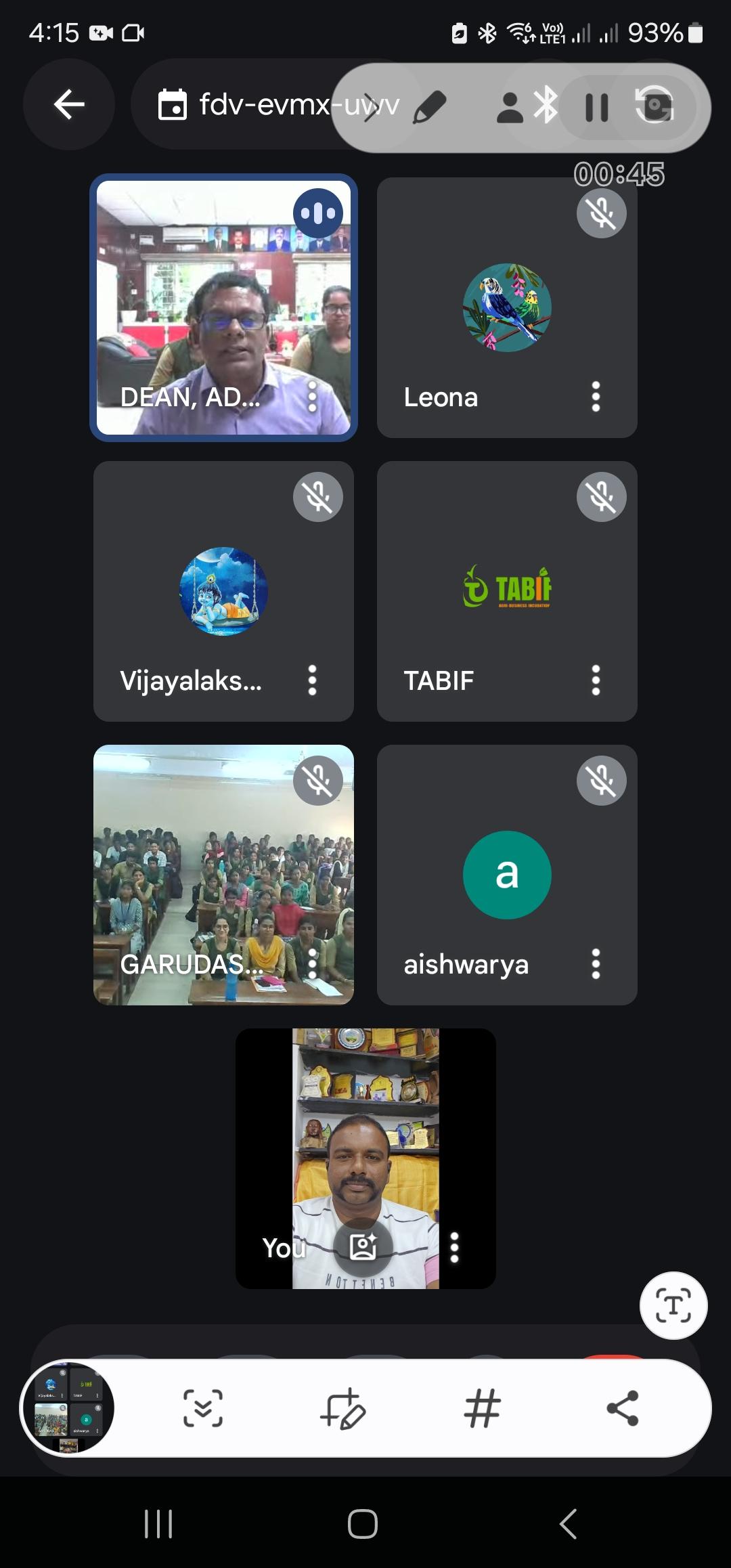Open options menu for aishwarya

pos(596,964)
